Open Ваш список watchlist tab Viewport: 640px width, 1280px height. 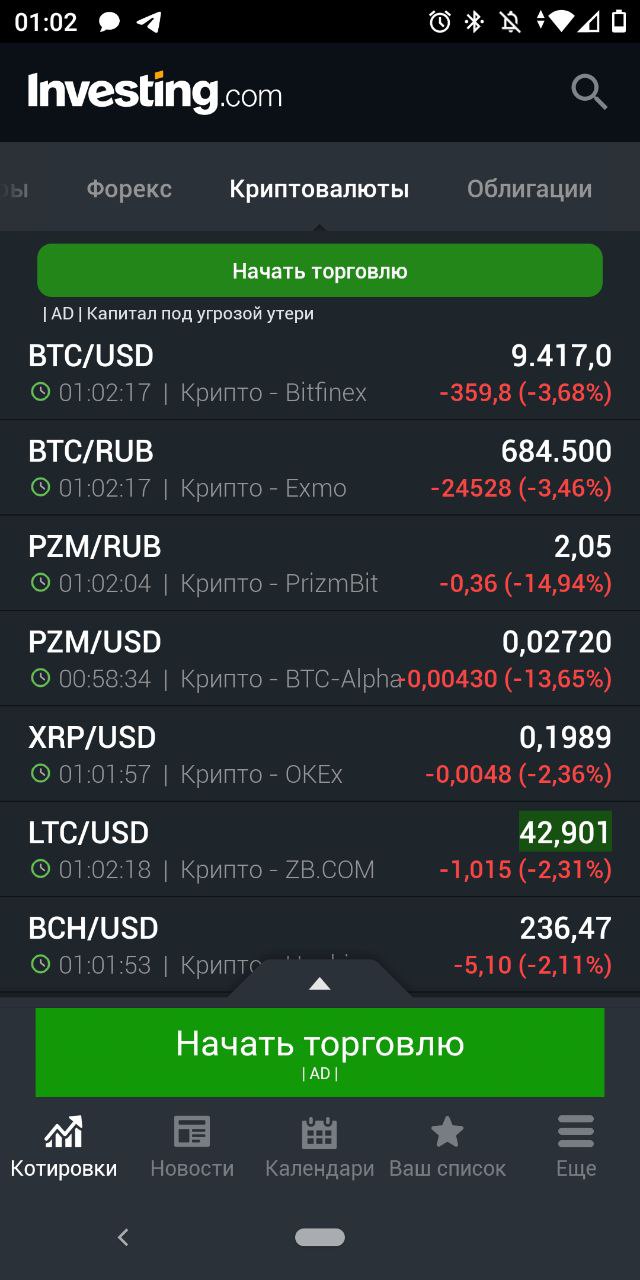tap(447, 1146)
